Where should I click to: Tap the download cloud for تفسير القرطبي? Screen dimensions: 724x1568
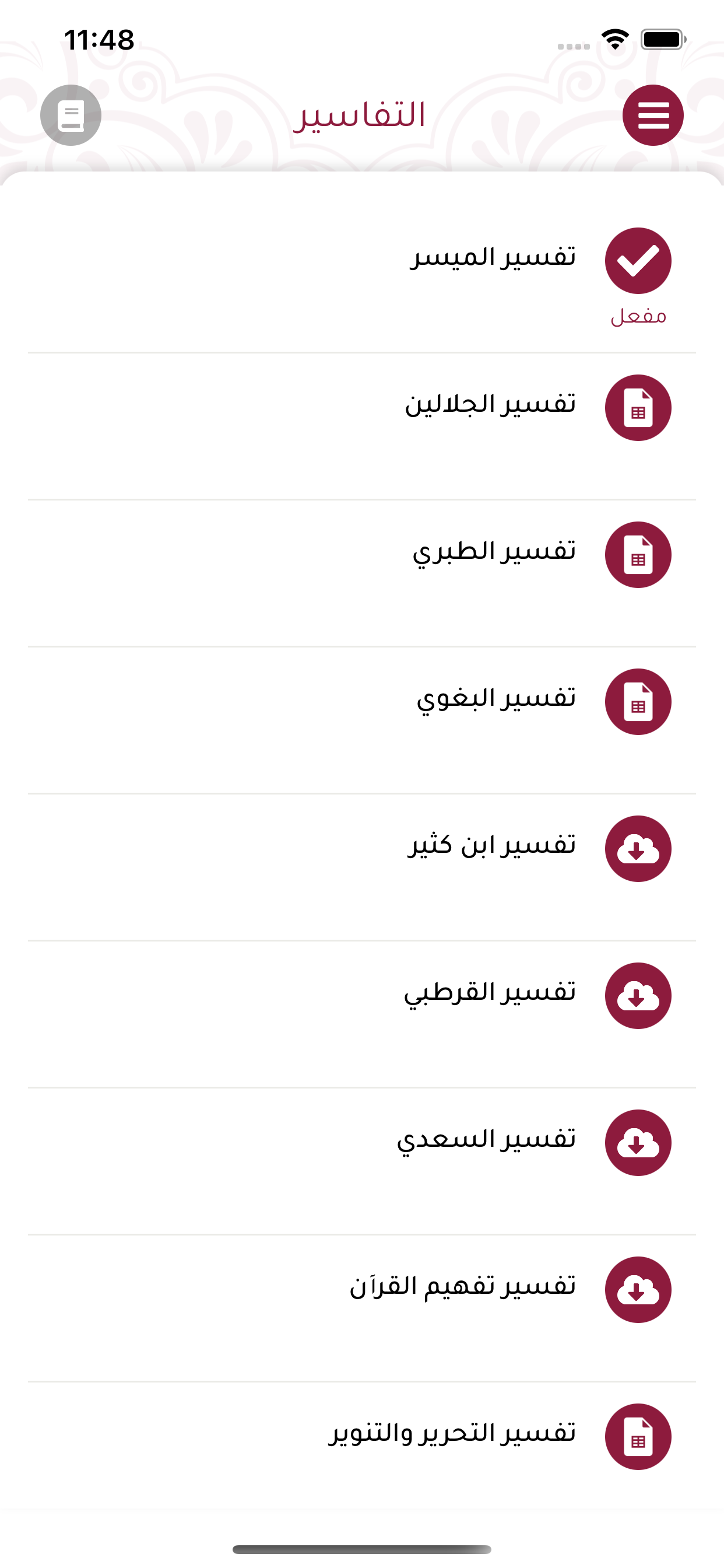(x=638, y=996)
